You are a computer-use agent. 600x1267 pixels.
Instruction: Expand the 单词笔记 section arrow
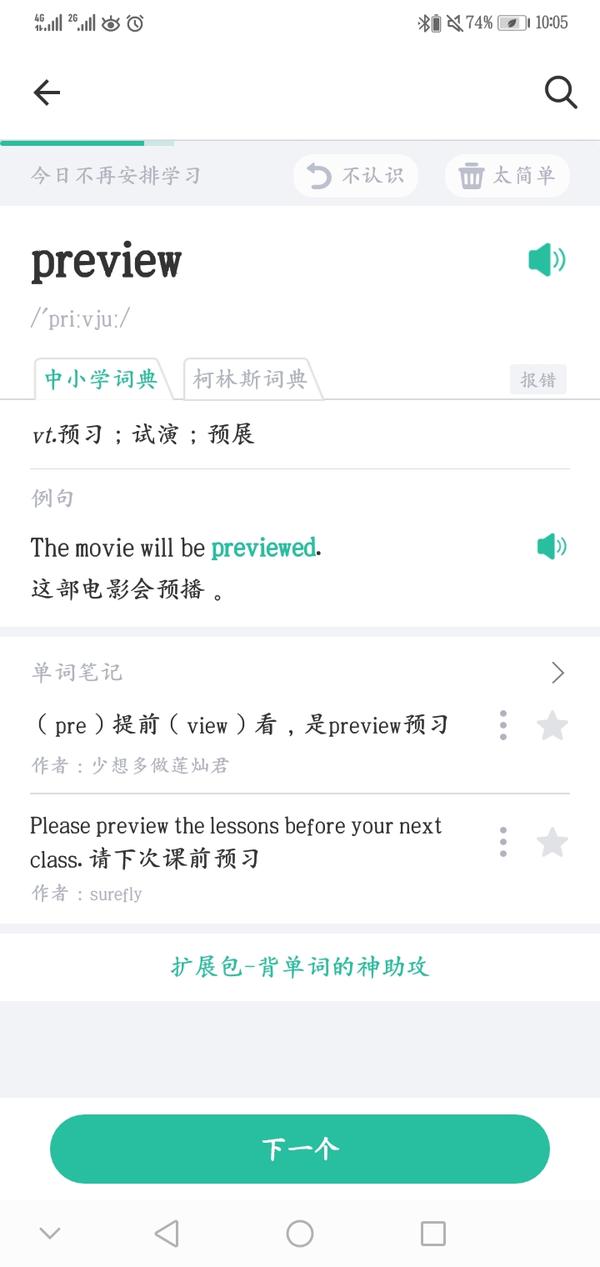click(558, 673)
